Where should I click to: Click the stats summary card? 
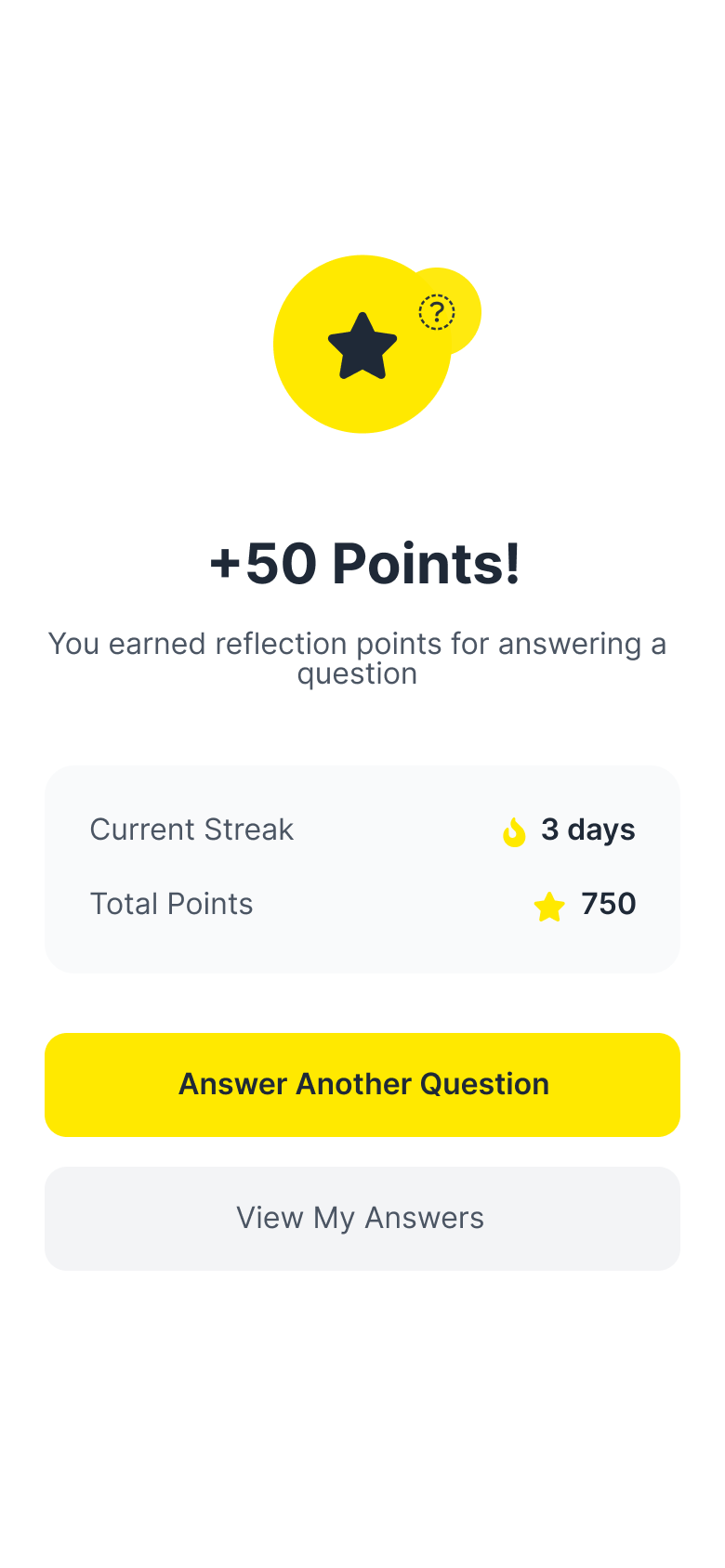coord(362,869)
